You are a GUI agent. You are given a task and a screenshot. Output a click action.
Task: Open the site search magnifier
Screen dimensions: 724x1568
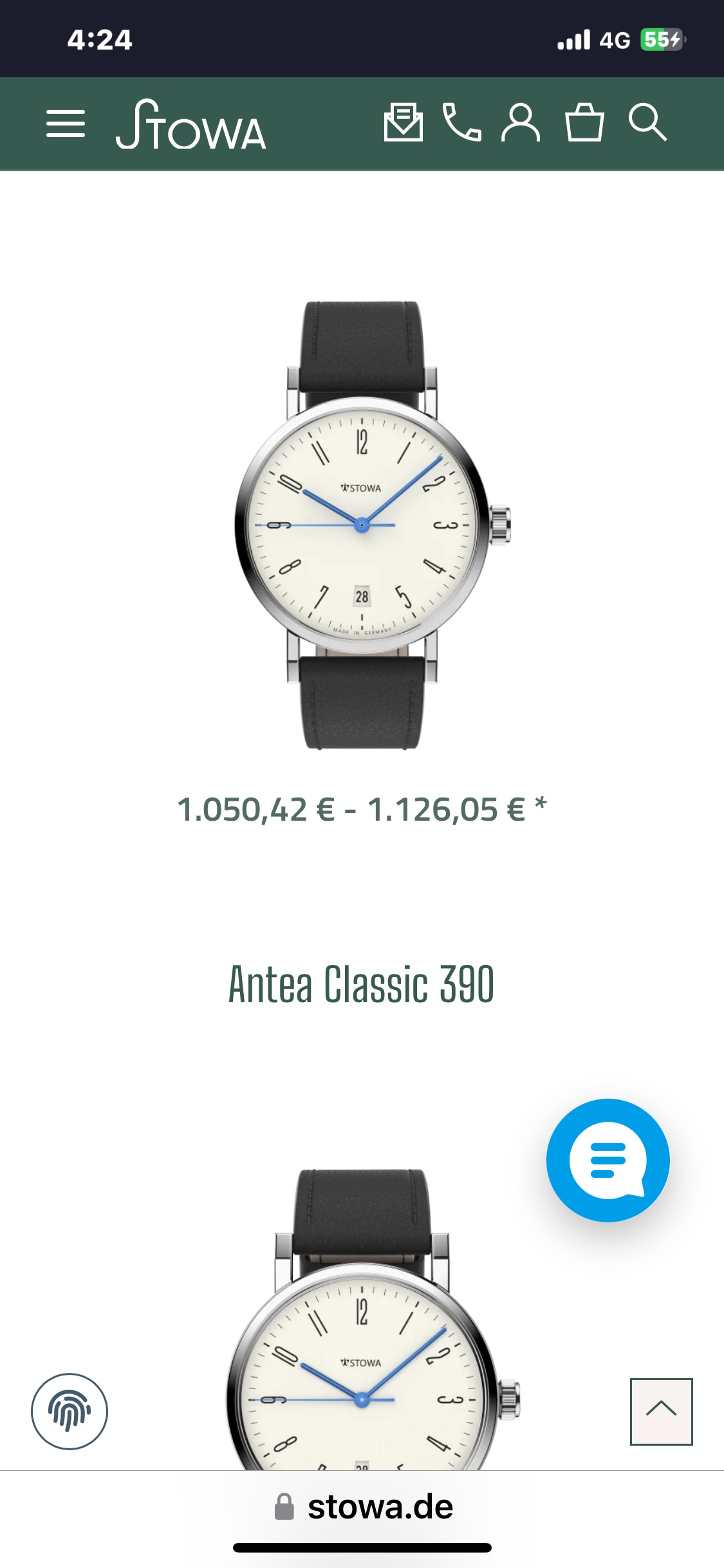pos(647,122)
